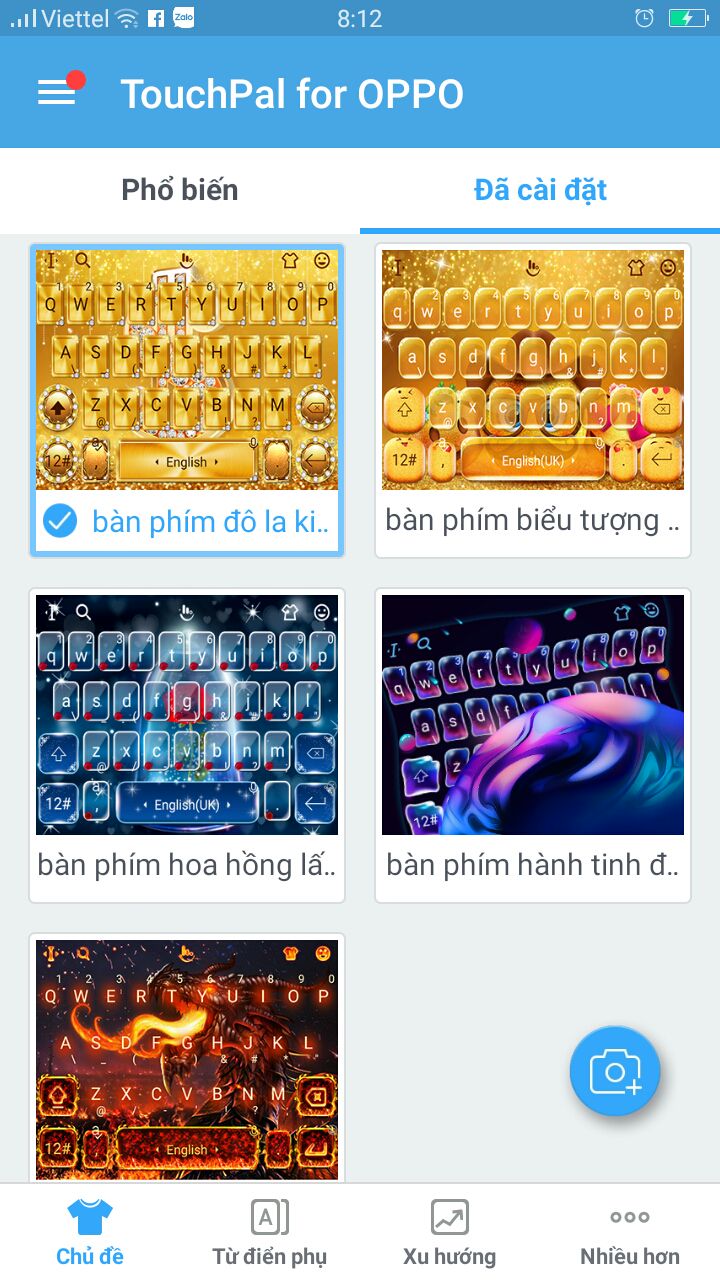Screen dimensions: 720x1280
Task: Choose the bàn phím hoa hồng theme
Action: pyautogui.click(x=187, y=745)
